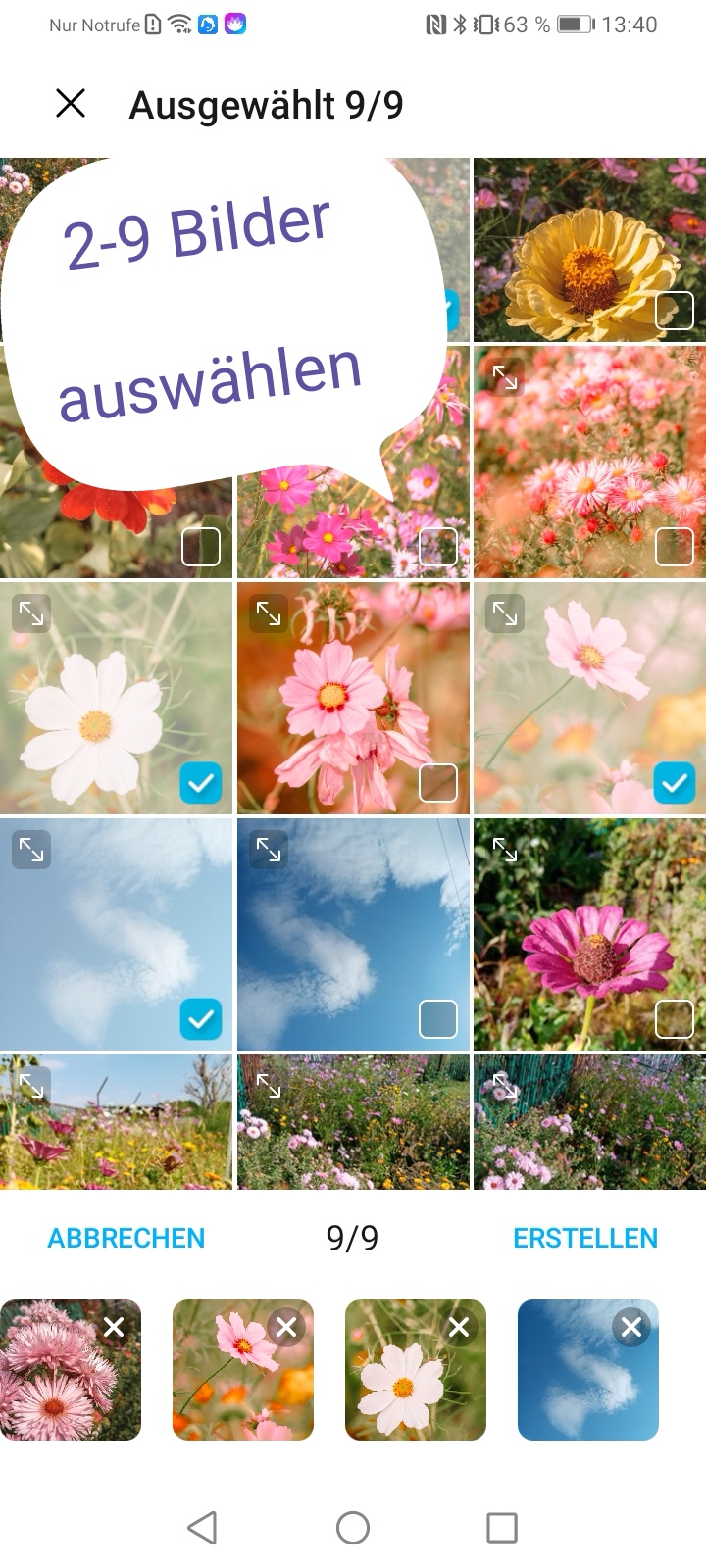
Task: Select the pink asters photo's checkbox
Action: click(x=674, y=547)
